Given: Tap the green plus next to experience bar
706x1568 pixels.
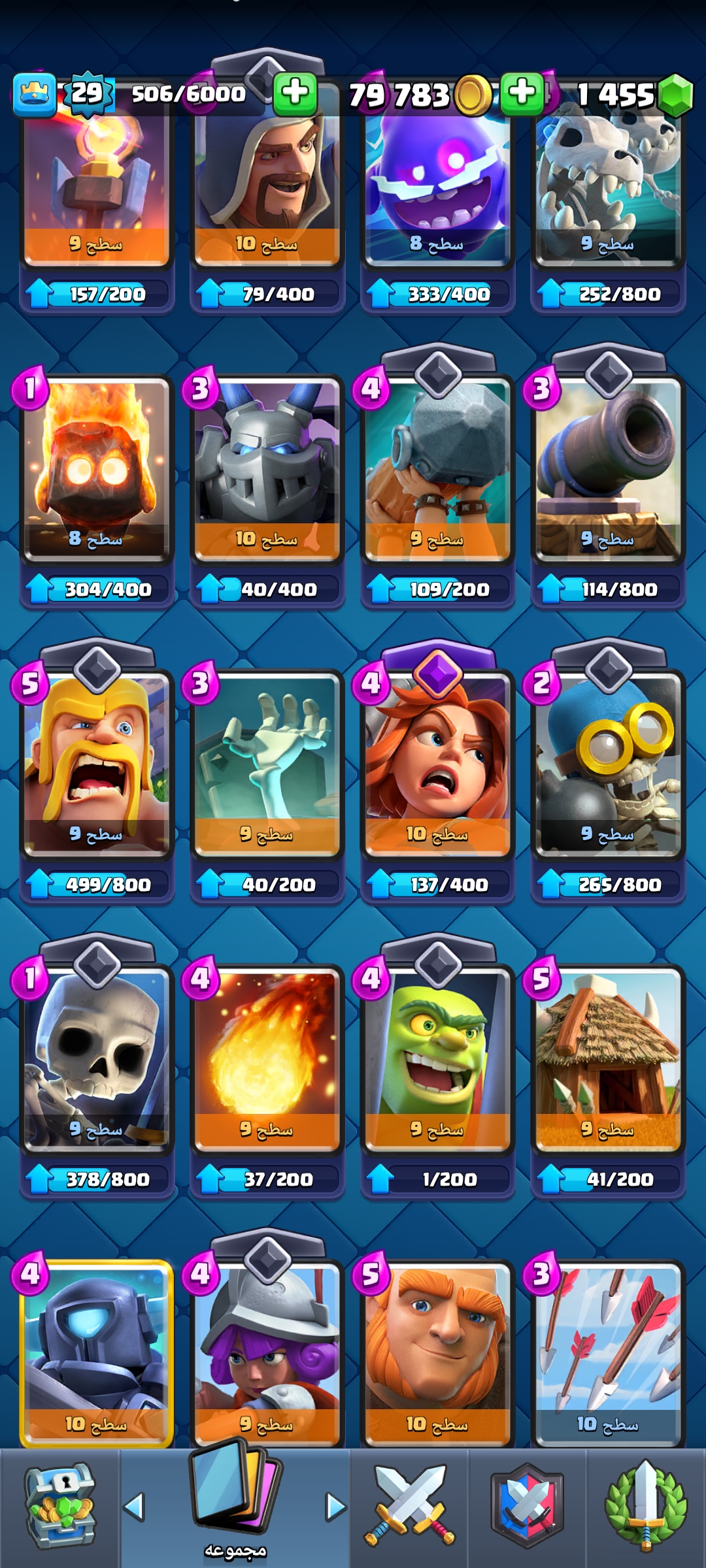Looking at the screenshot, I should click(x=295, y=93).
